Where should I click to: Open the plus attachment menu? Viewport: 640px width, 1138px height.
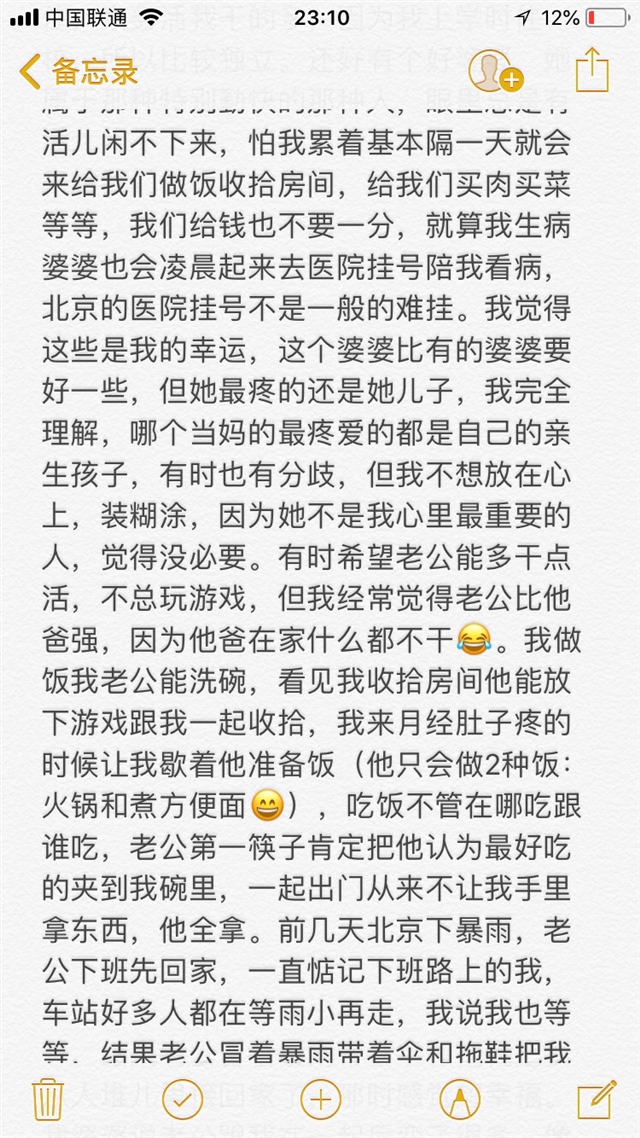tap(320, 1099)
